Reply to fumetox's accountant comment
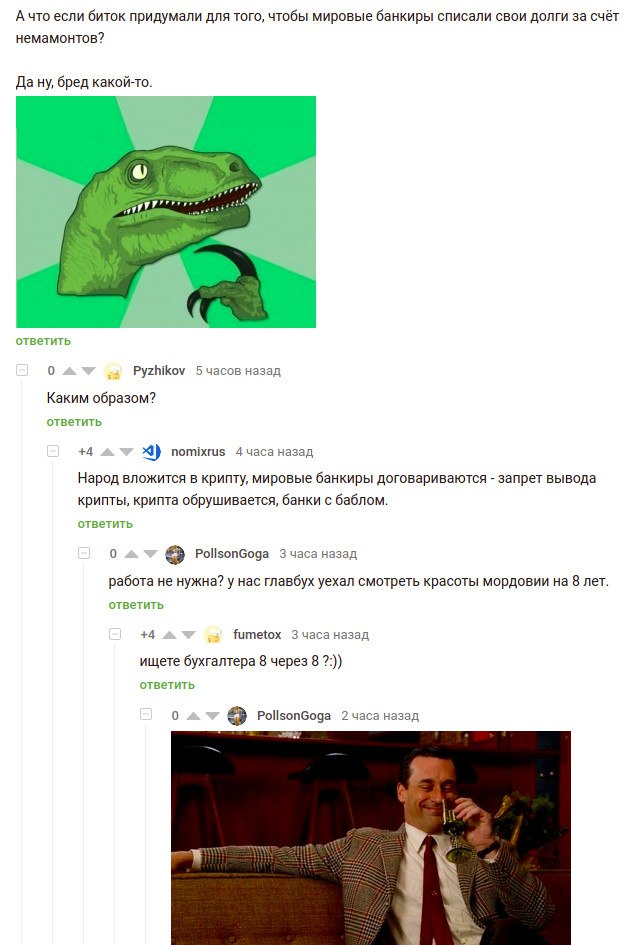 pos(167,685)
